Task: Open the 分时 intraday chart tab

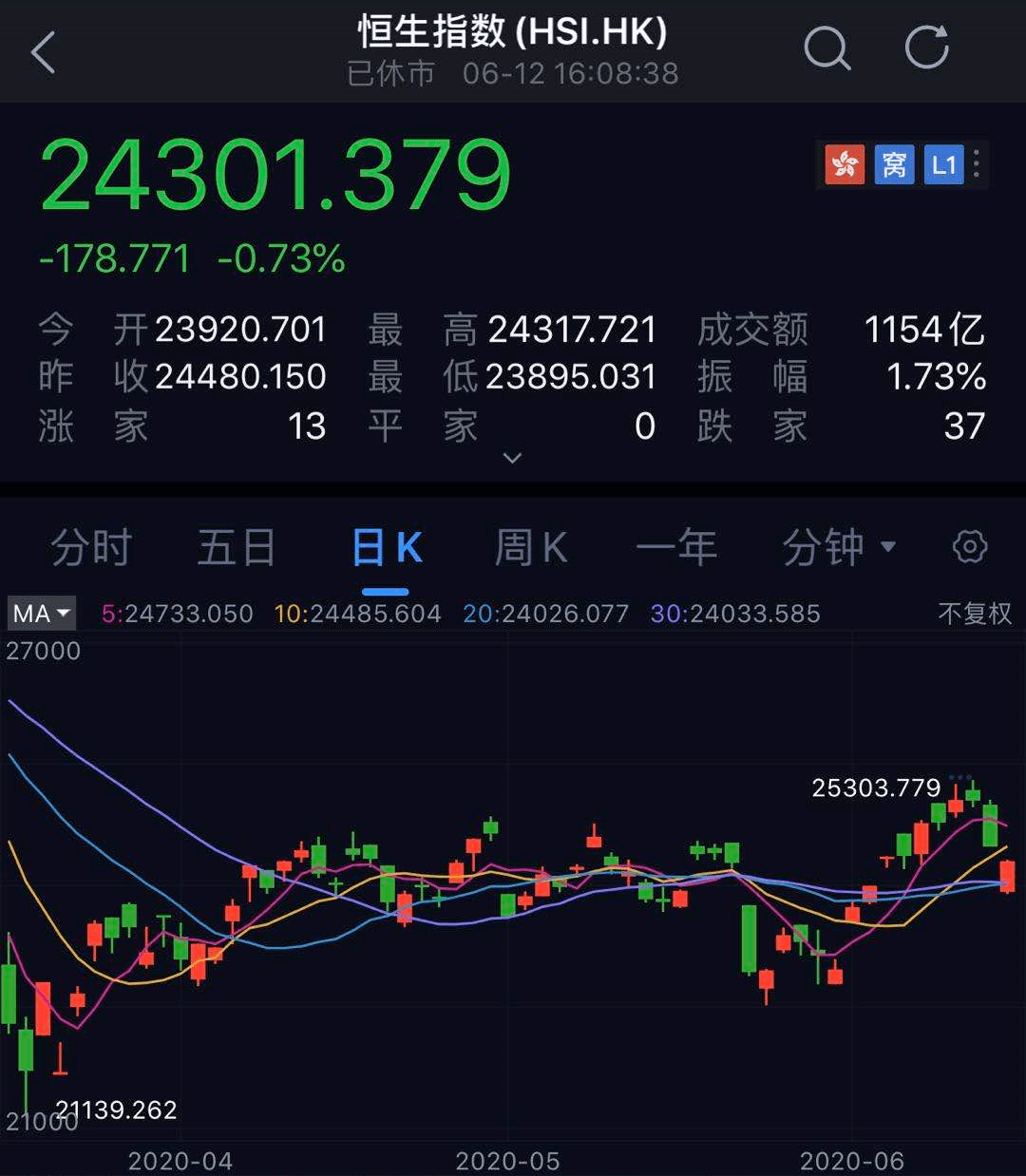Action: click(90, 547)
